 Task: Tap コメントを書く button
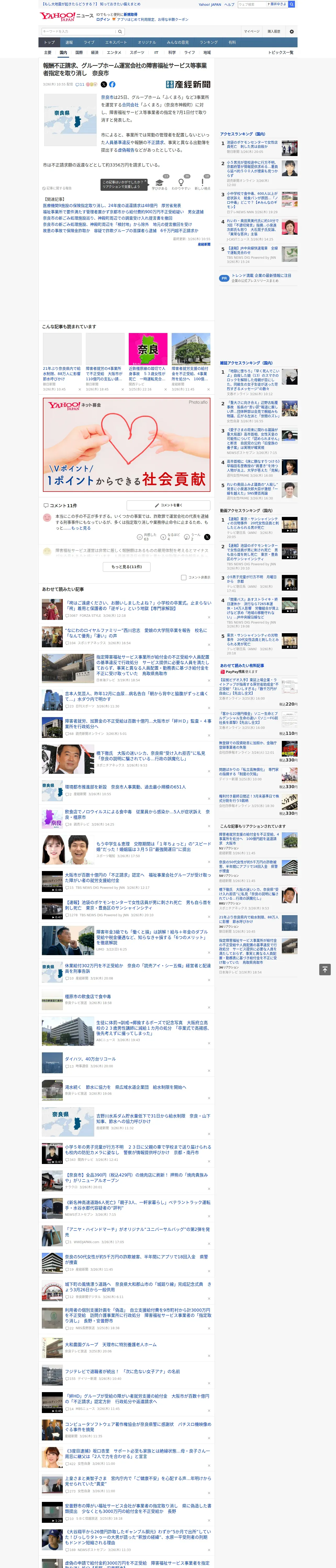point(168,505)
